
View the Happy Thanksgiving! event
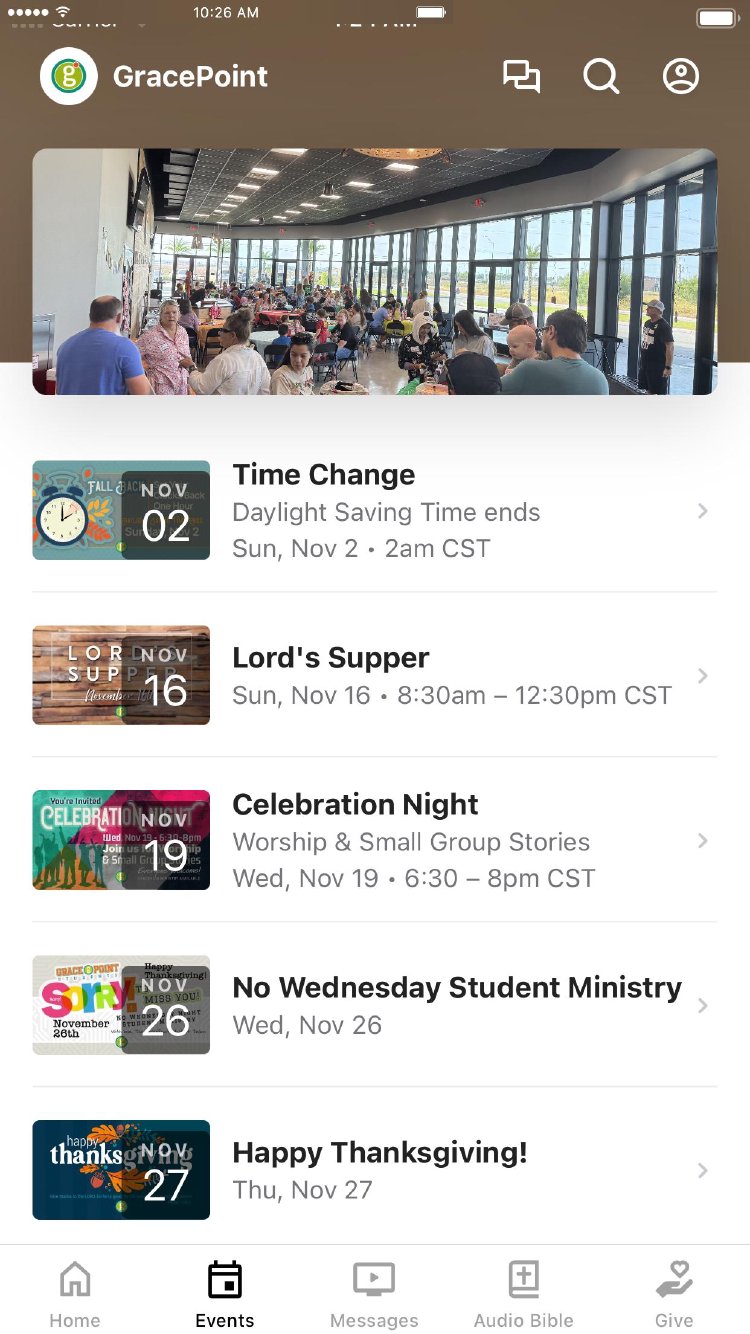(374, 1170)
